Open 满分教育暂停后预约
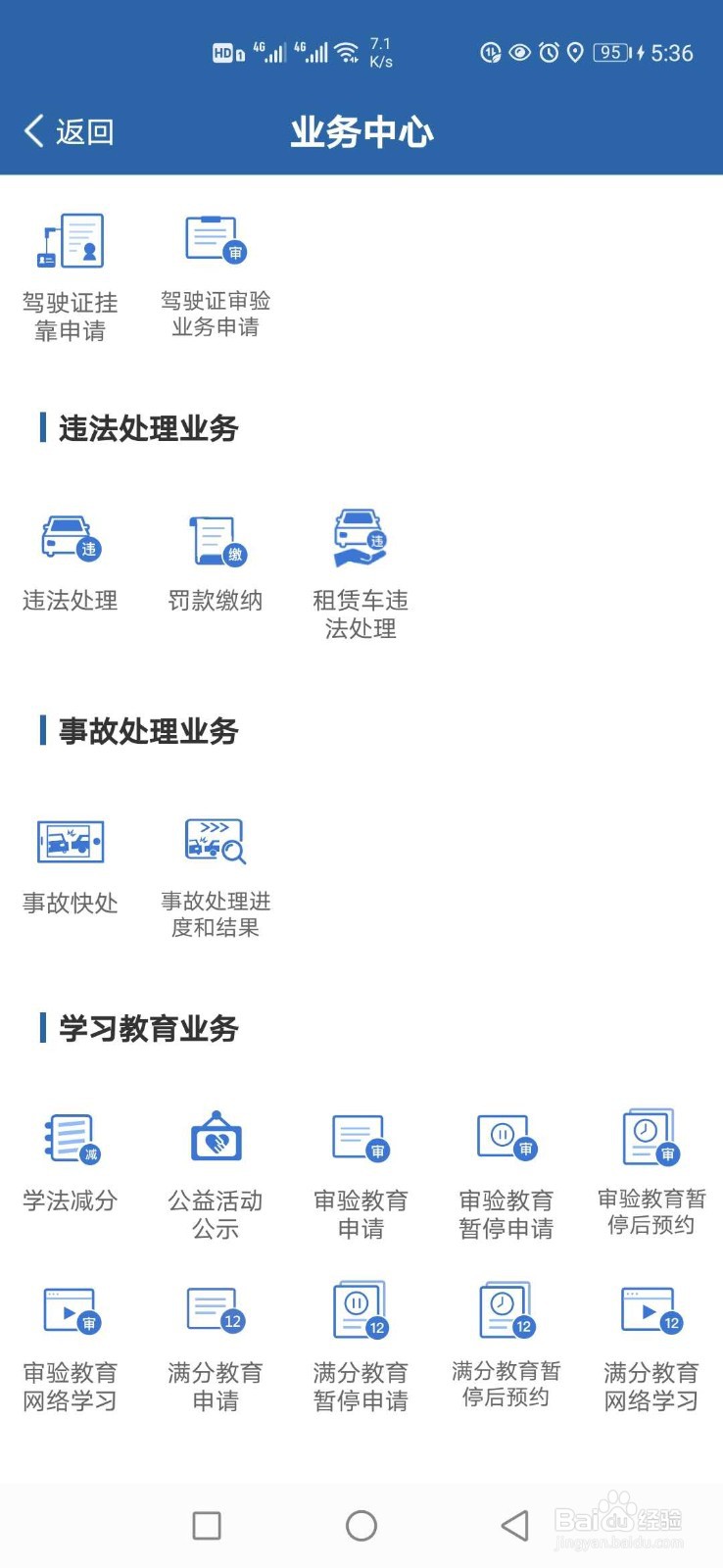The height and width of the screenshot is (1568, 723). (x=506, y=1345)
